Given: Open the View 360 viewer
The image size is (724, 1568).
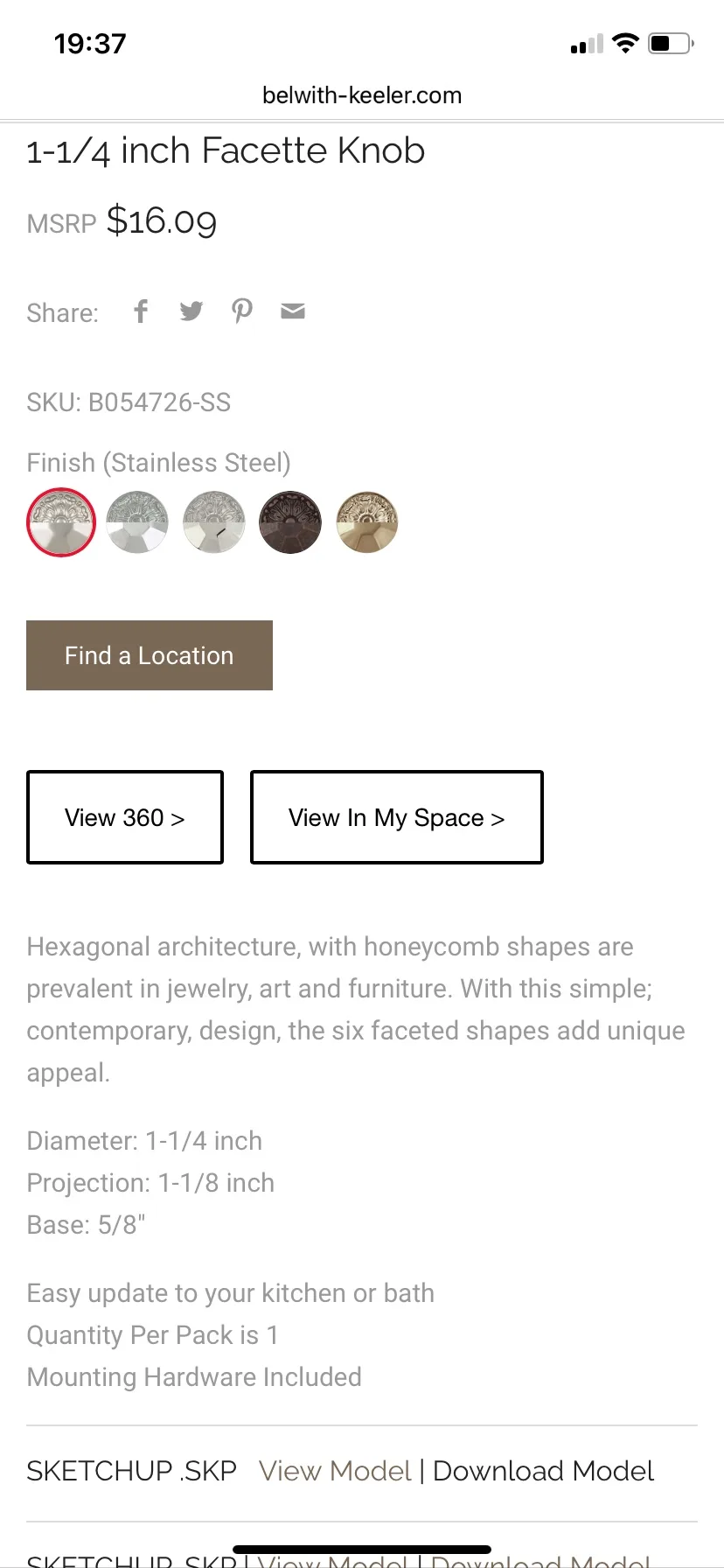Looking at the screenshot, I should tap(125, 817).
